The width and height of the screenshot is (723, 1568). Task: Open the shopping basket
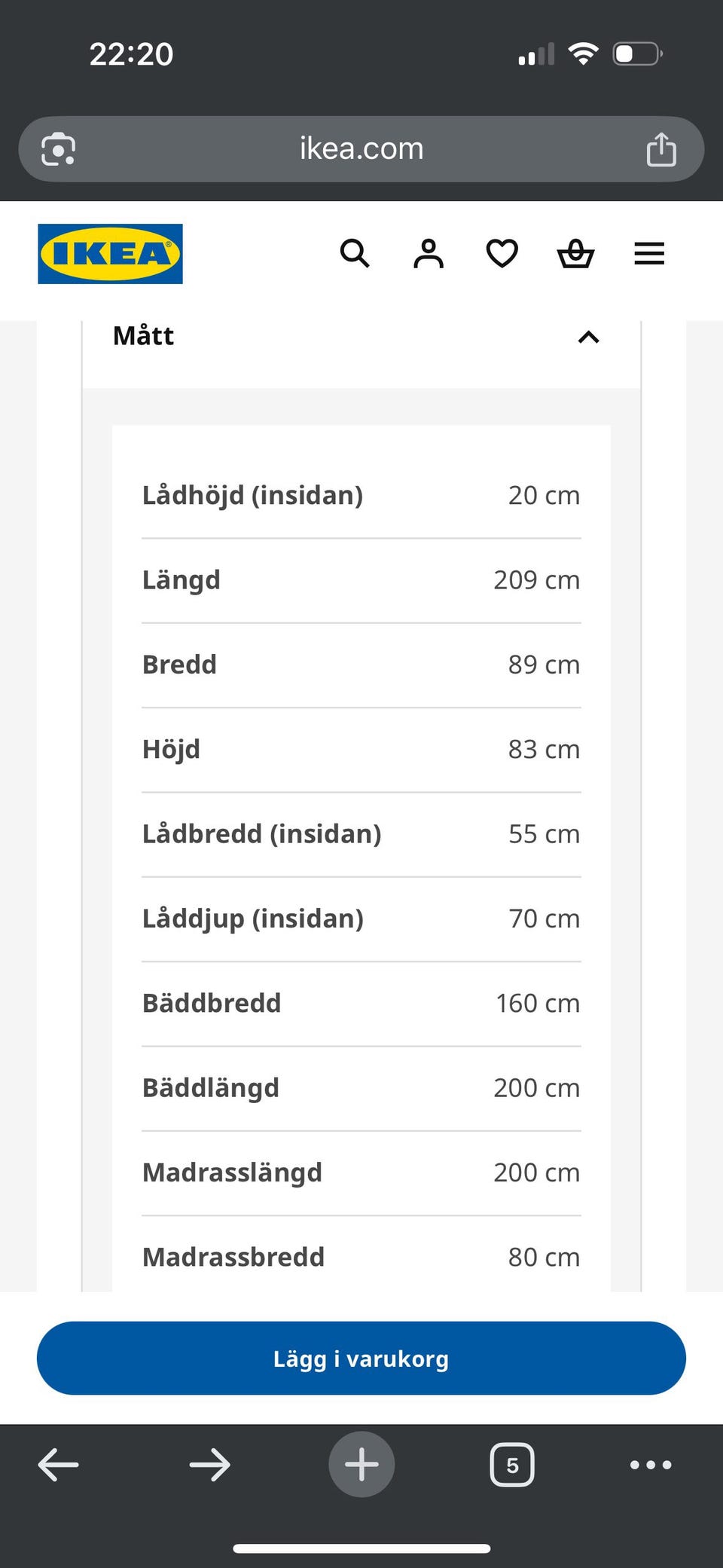click(x=575, y=254)
